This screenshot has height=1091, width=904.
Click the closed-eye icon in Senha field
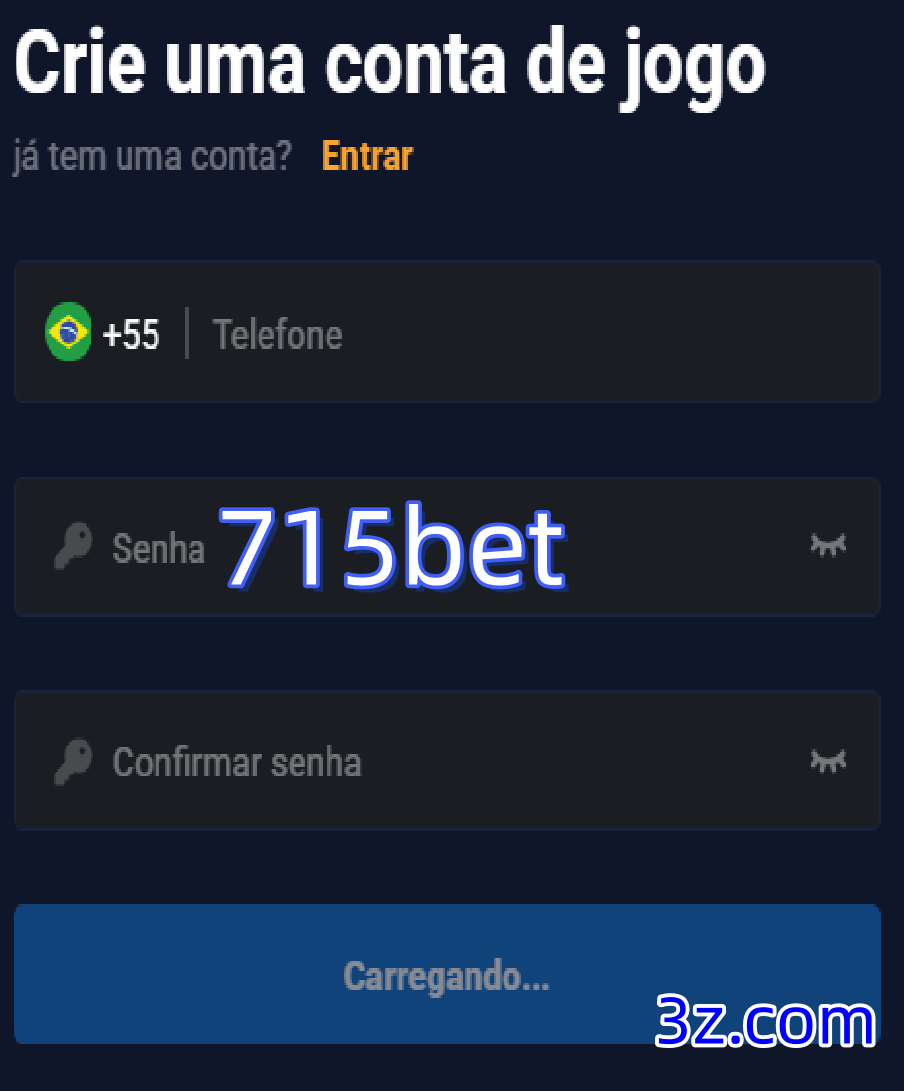point(828,547)
